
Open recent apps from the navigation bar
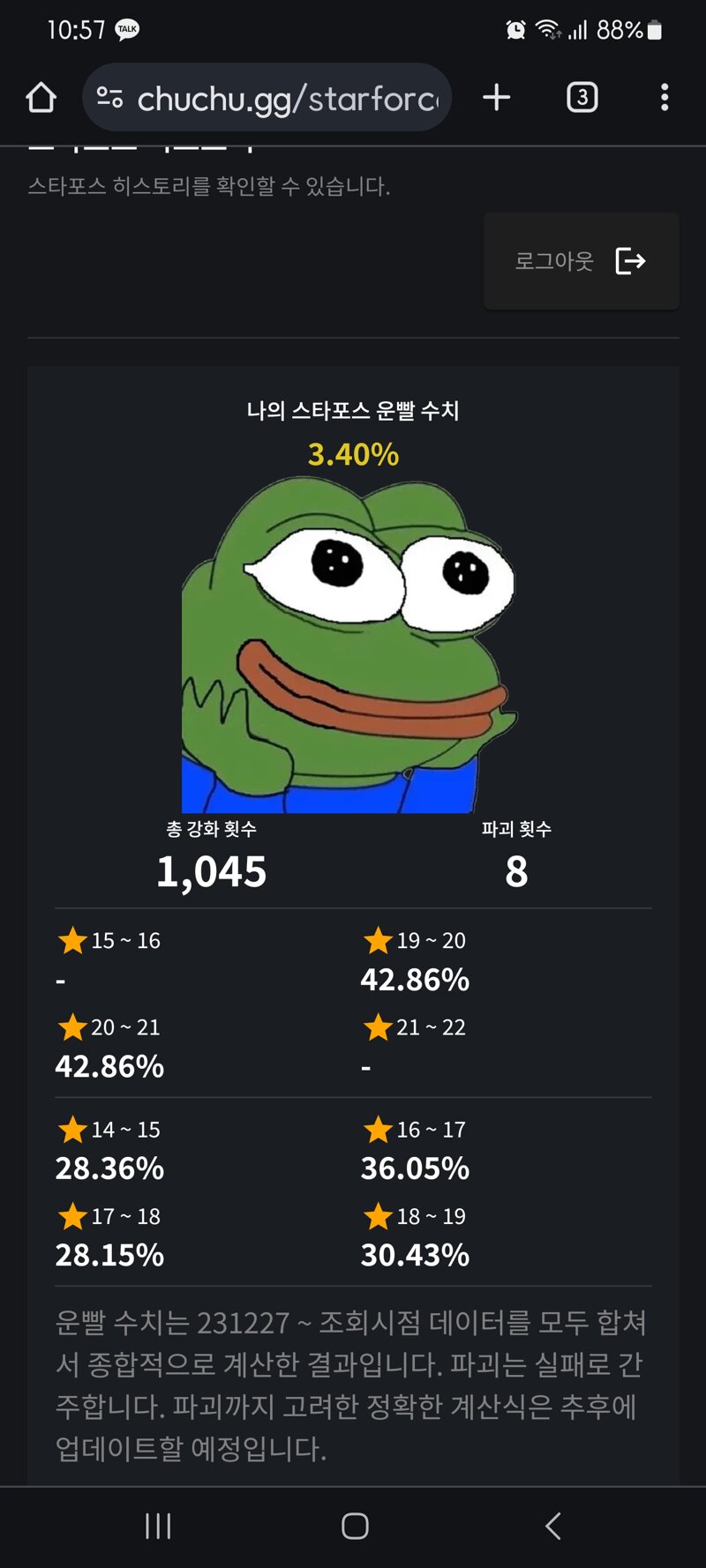158,1526
